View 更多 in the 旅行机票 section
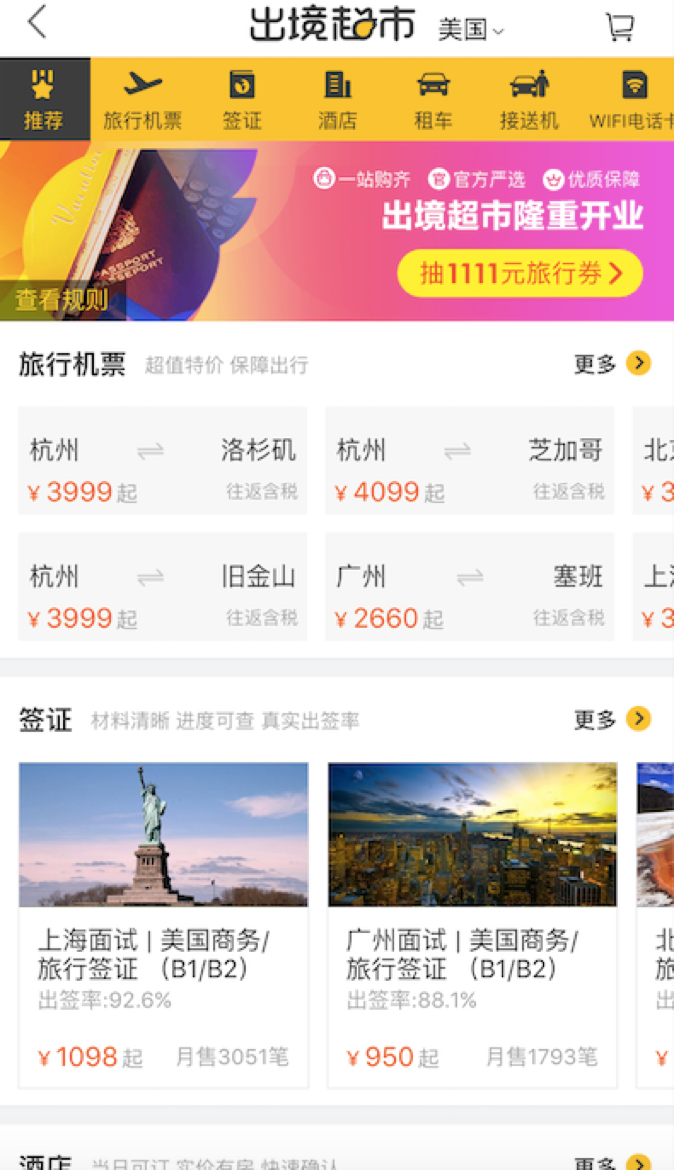This screenshot has width=674, height=1170. click(612, 364)
